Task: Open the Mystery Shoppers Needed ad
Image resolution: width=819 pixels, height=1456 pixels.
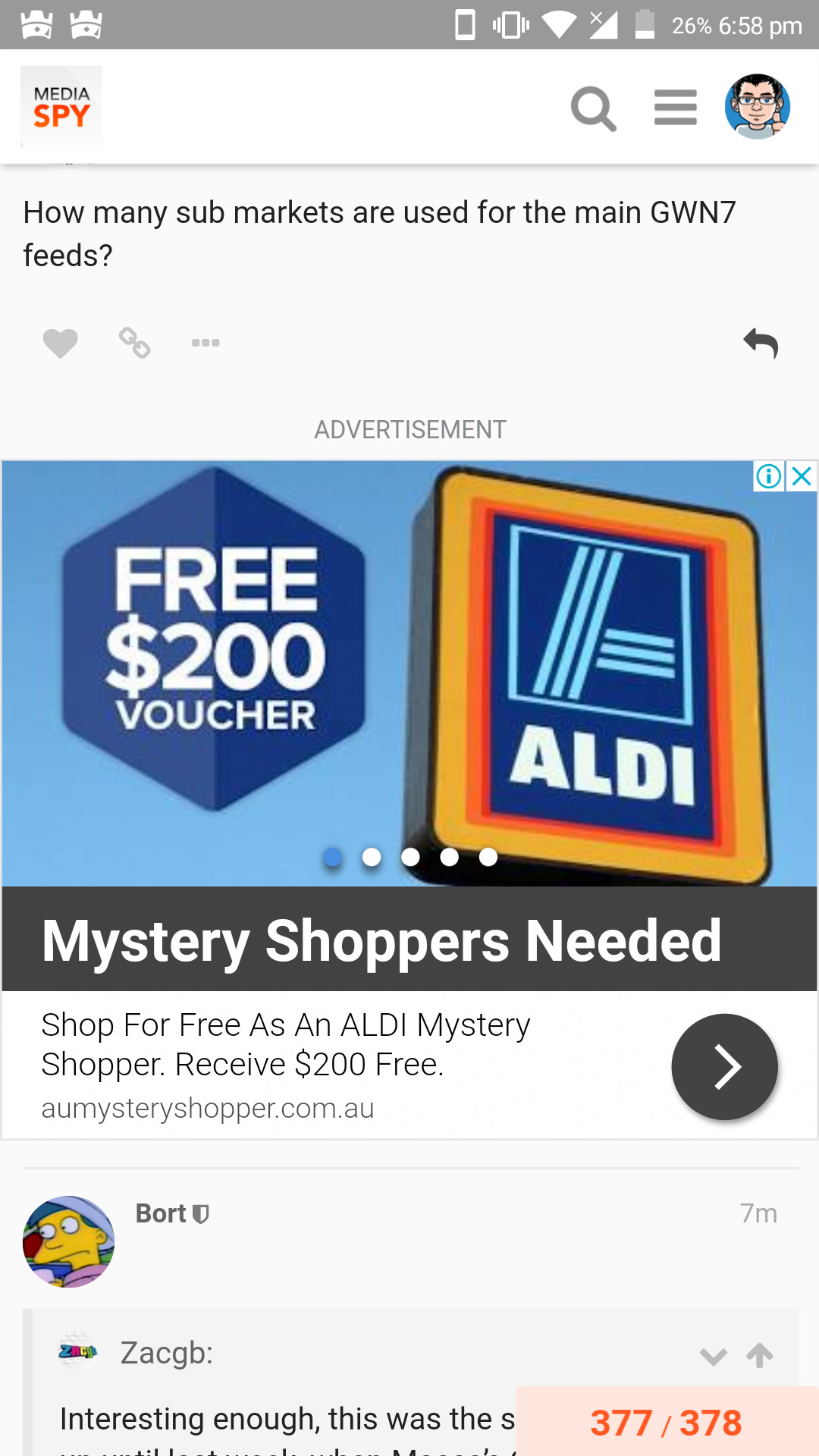Action: click(381, 940)
